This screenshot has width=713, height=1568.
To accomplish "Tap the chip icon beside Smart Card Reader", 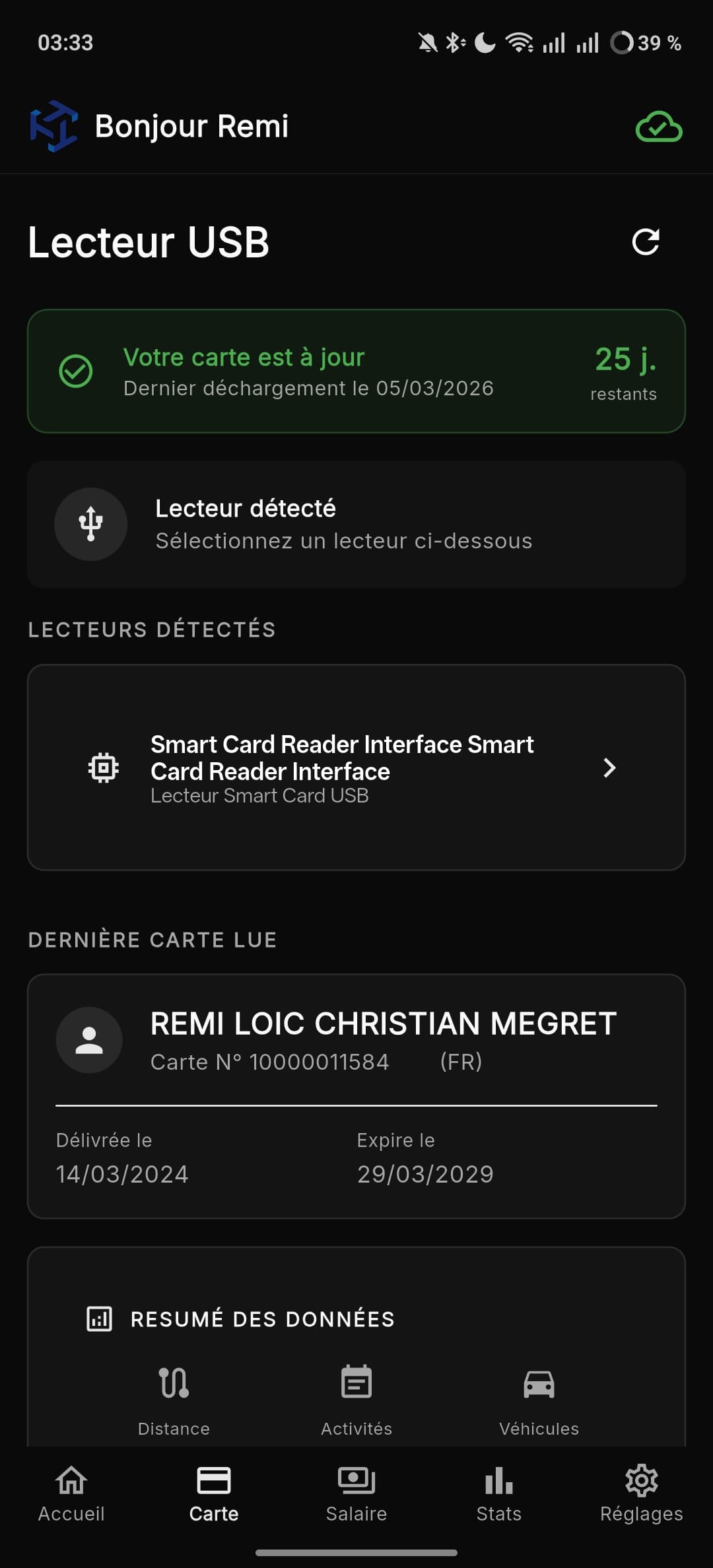I will pyautogui.click(x=104, y=768).
